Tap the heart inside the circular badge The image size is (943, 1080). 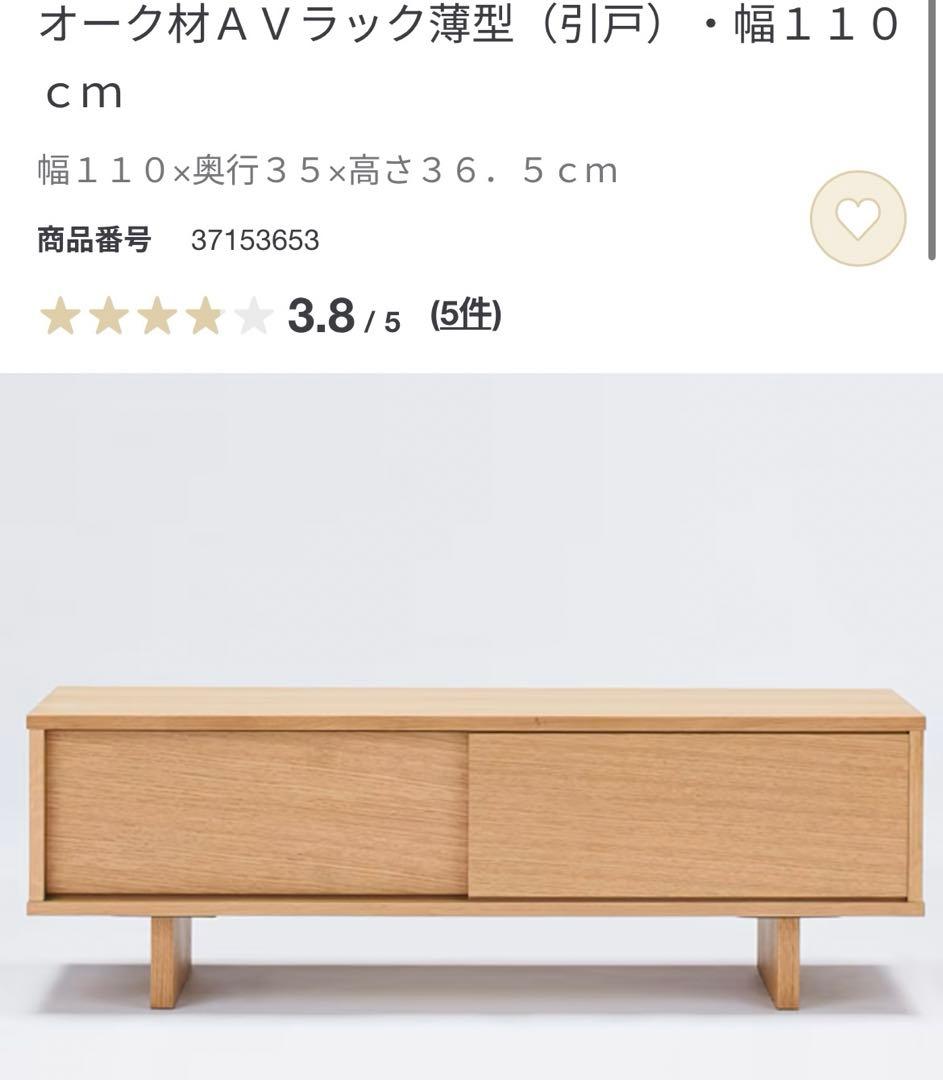click(857, 219)
